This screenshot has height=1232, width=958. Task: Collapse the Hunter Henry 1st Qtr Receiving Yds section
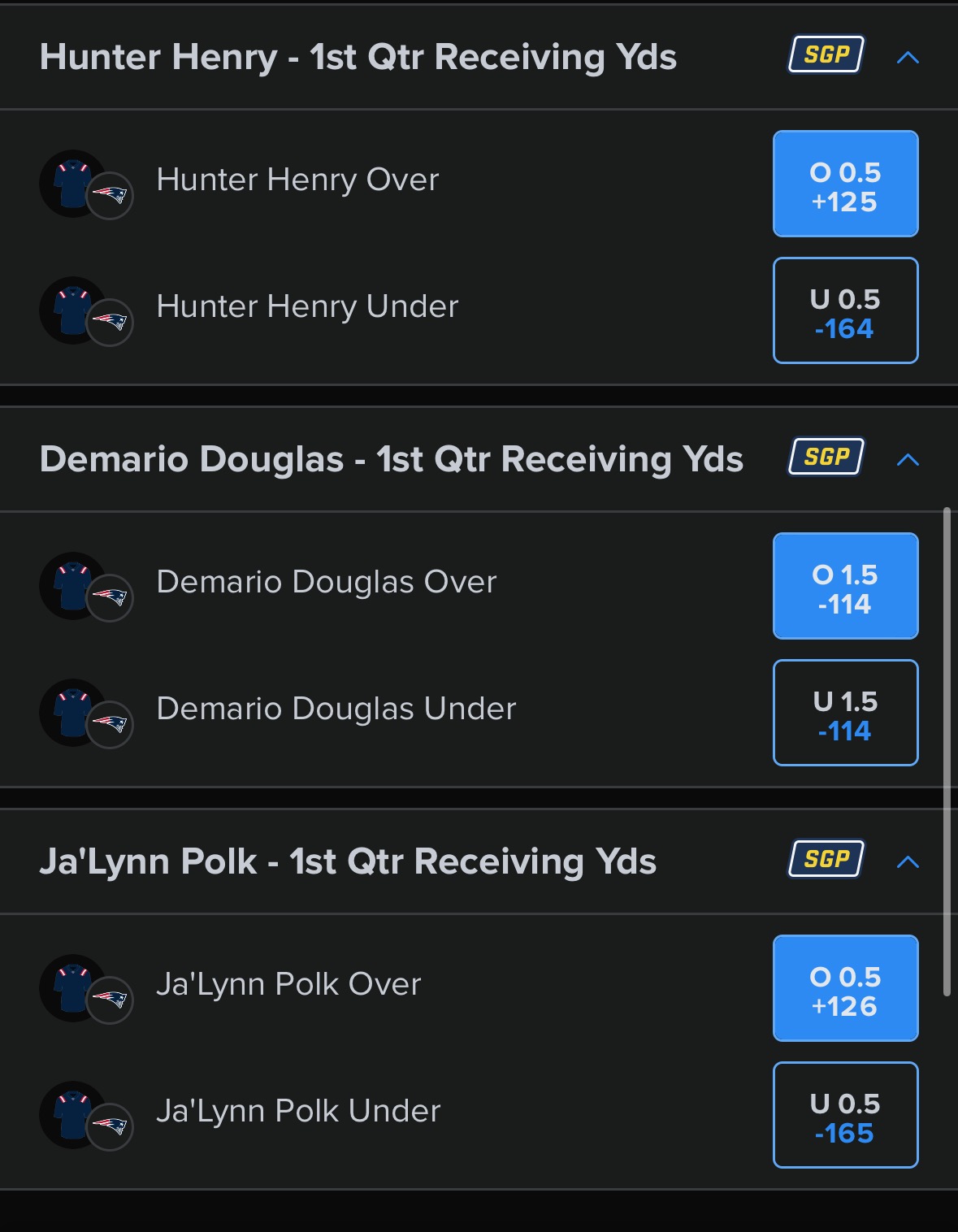[907, 58]
